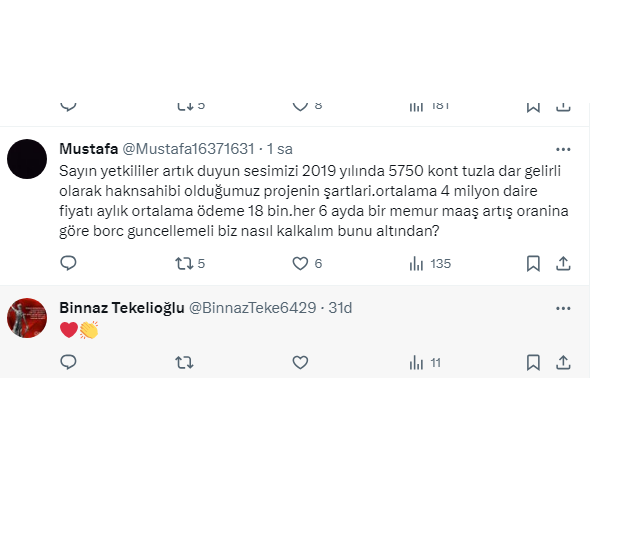Viewport: 621px width, 537px height.
Task: Share Mustafa's tweet
Action: [563, 264]
